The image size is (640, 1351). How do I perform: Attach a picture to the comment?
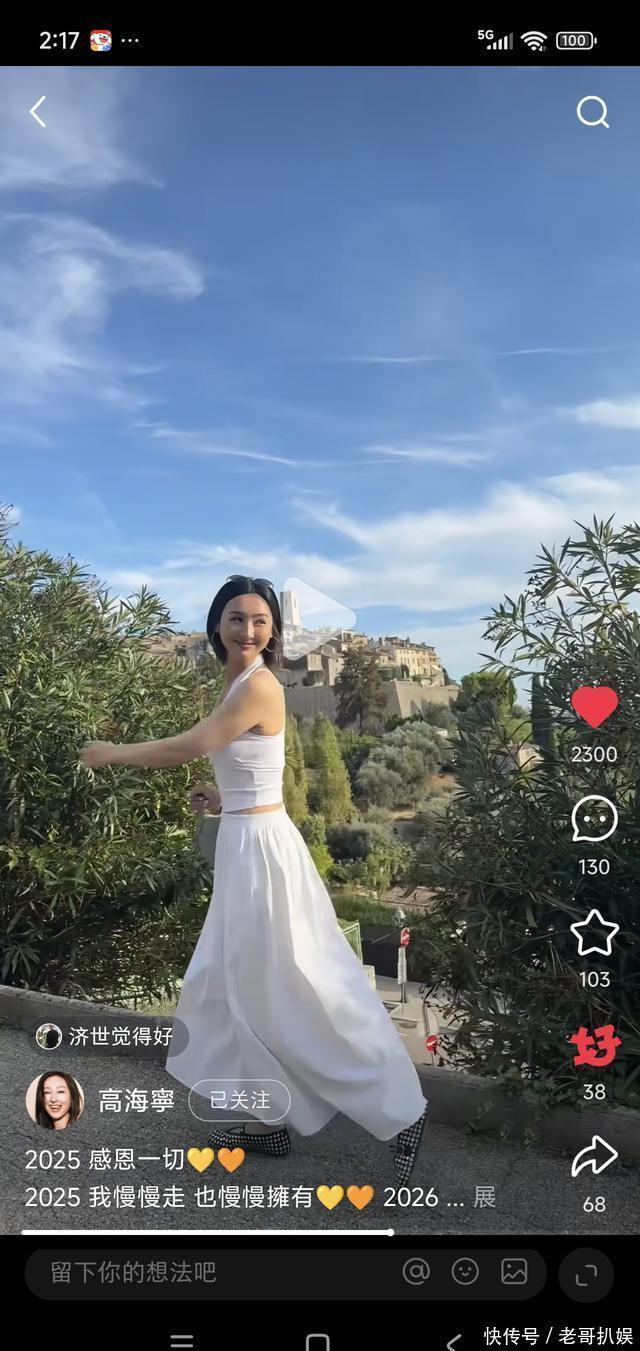[x=514, y=1271]
